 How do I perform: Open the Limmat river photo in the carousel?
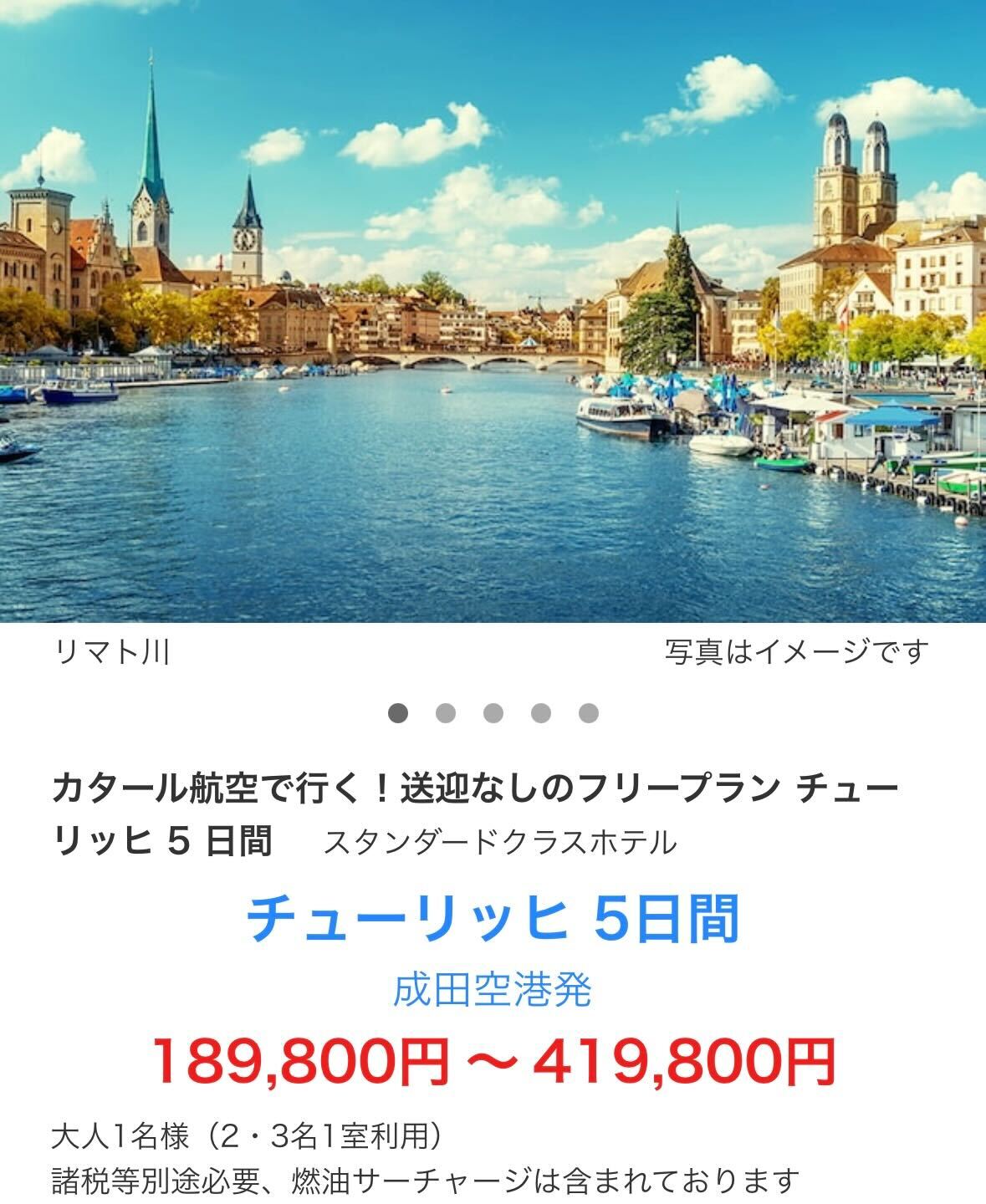tap(493, 311)
